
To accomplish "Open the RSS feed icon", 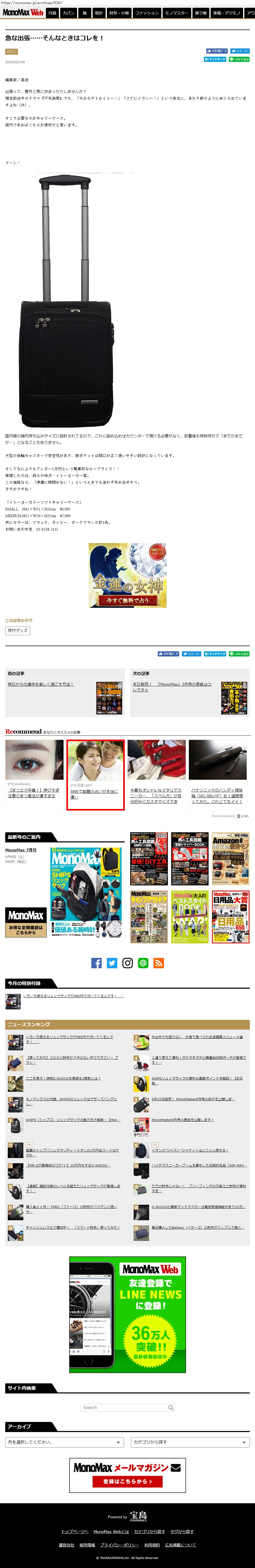I will [158, 962].
